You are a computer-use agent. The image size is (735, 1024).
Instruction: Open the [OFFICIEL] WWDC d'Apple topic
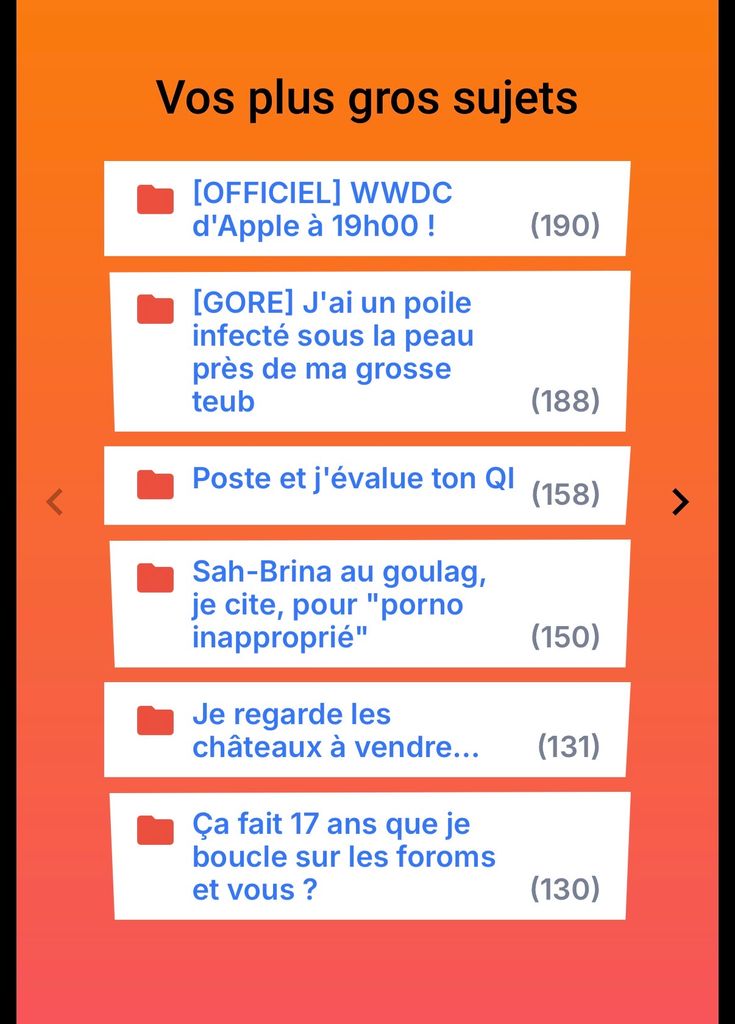tap(322, 210)
